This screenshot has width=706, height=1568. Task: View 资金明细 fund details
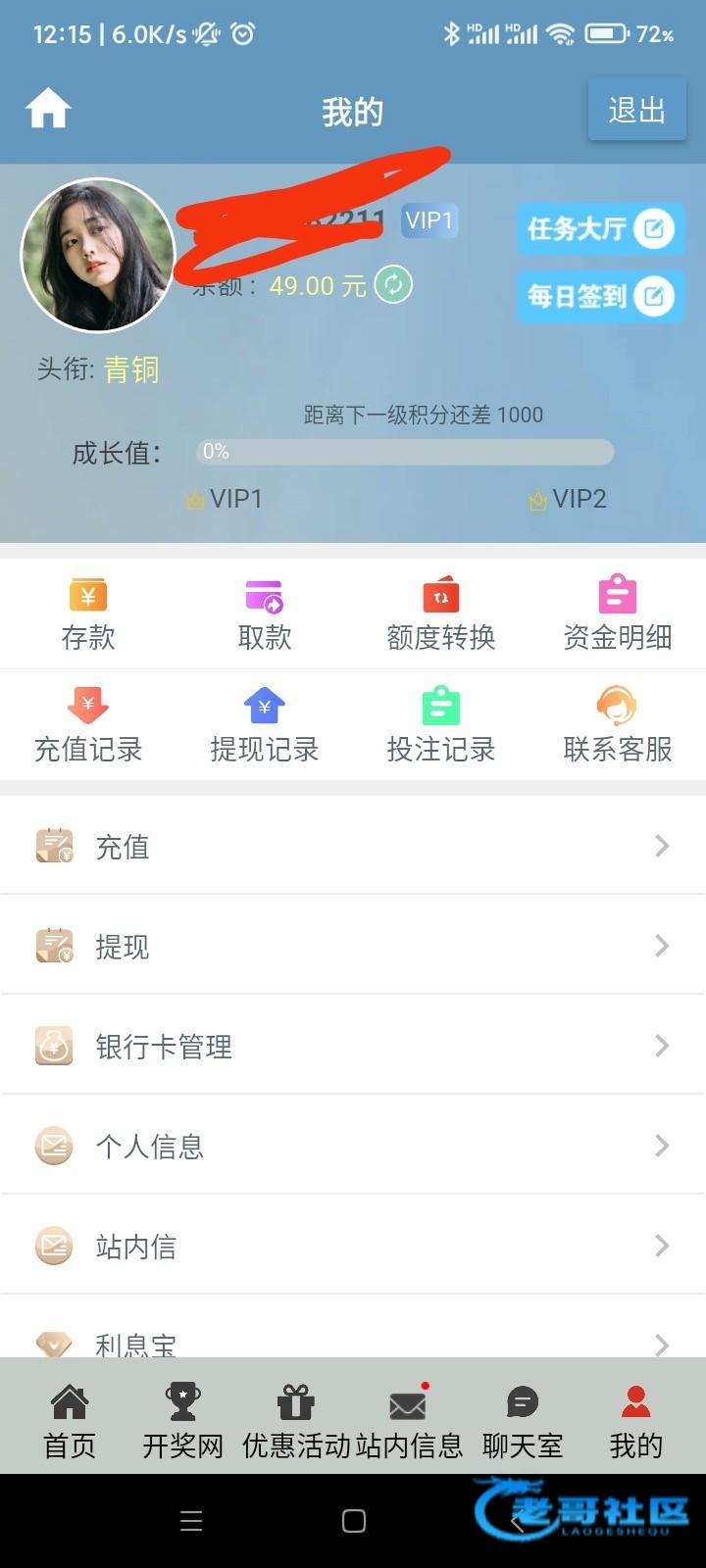[x=618, y=615]
